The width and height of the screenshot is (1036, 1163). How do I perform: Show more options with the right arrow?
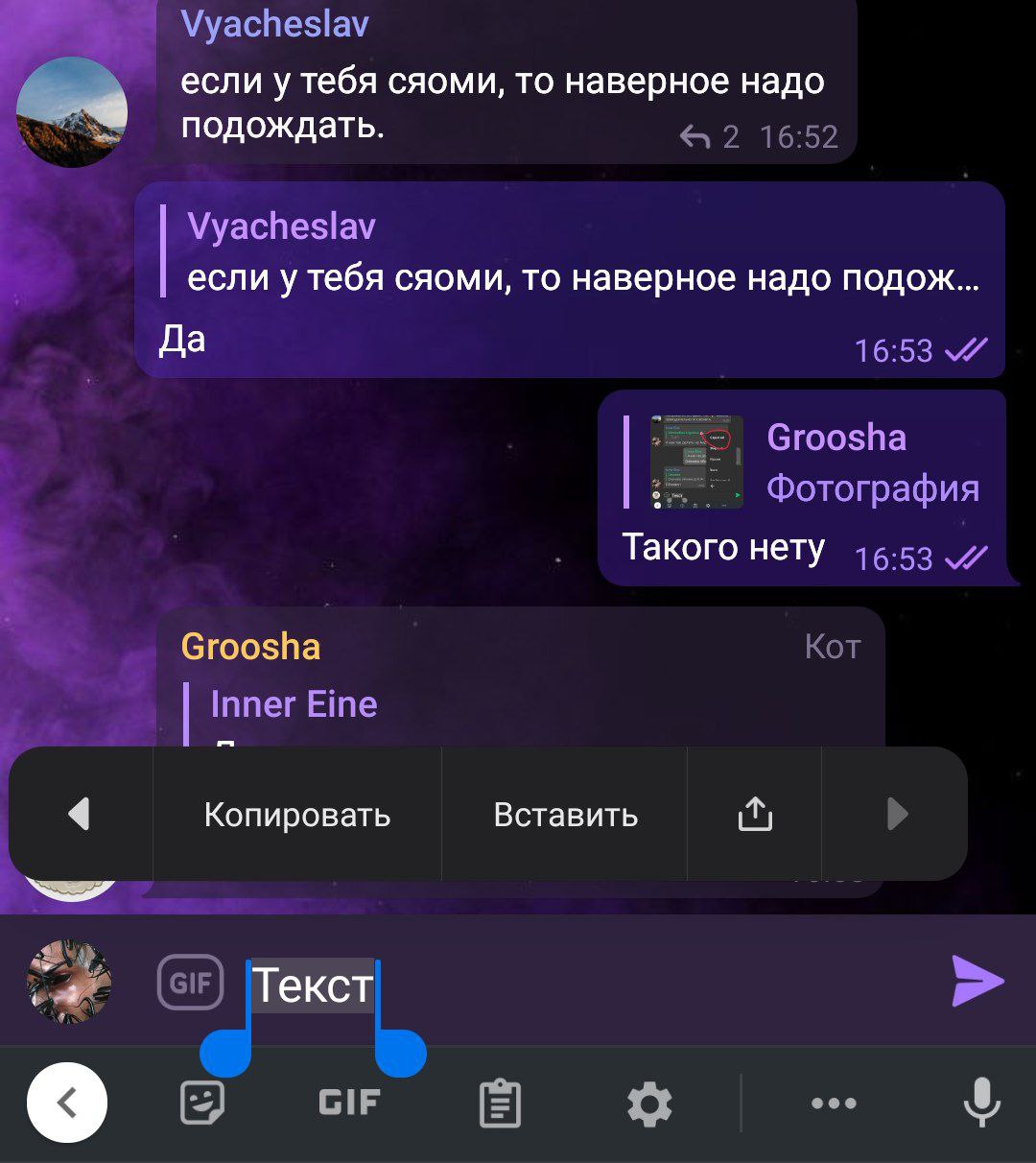(897, 815)
